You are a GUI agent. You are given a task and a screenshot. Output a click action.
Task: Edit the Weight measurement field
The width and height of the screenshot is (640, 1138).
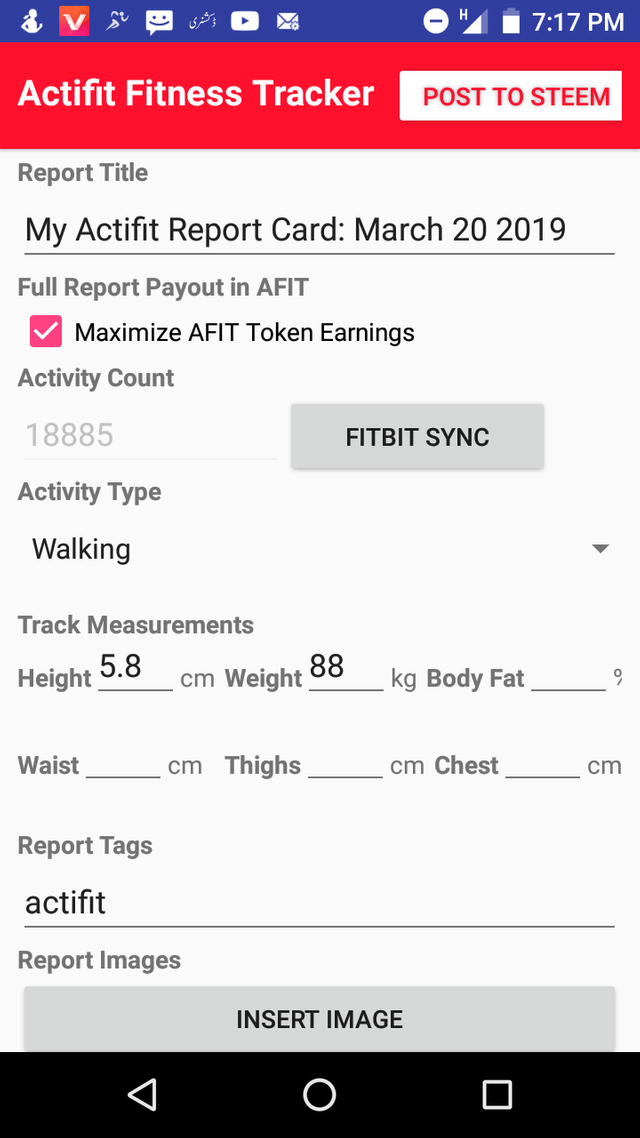pyautogui.click(x=345, y=668)
